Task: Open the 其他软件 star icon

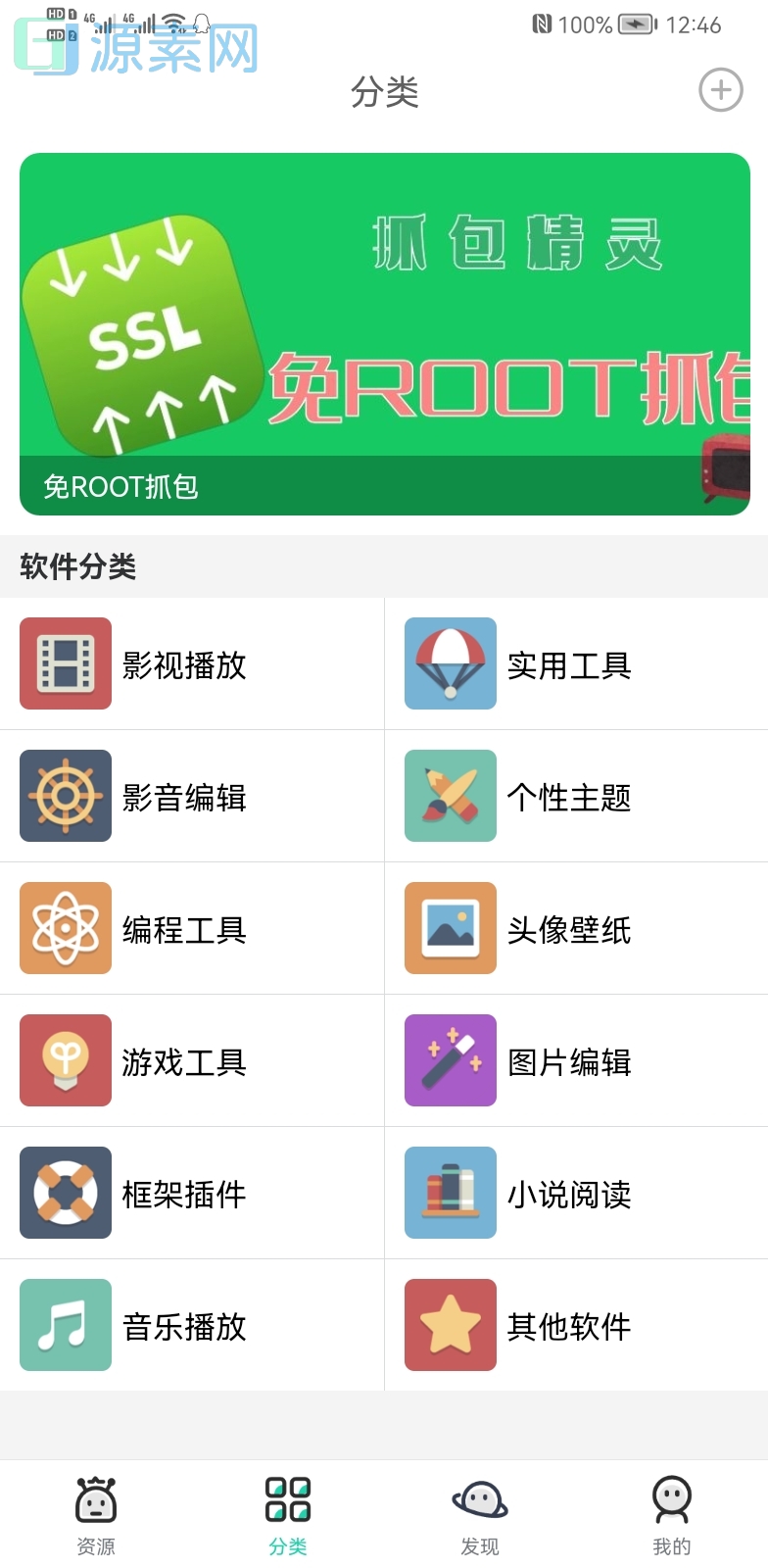Action: click(x=450, y=1325)
